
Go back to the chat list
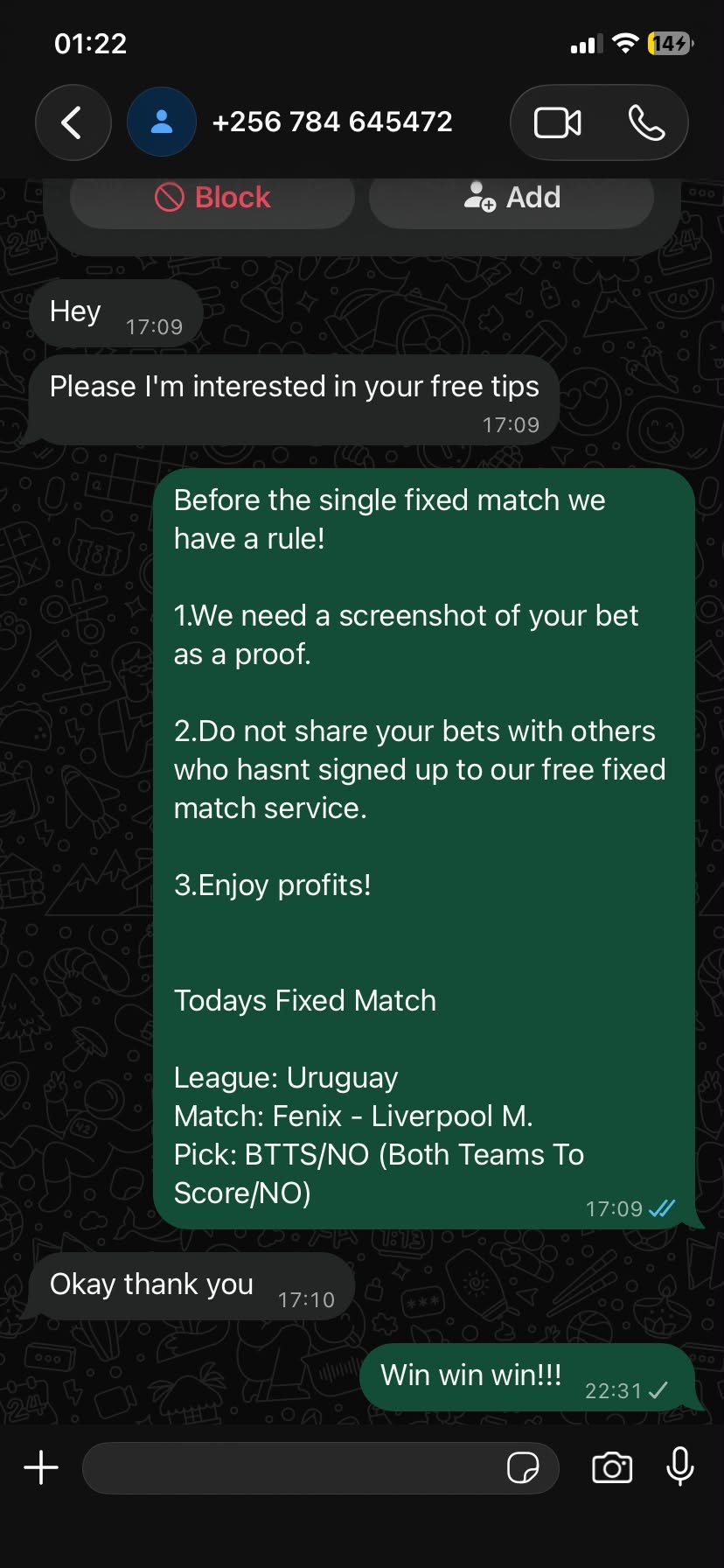point(73,122)
